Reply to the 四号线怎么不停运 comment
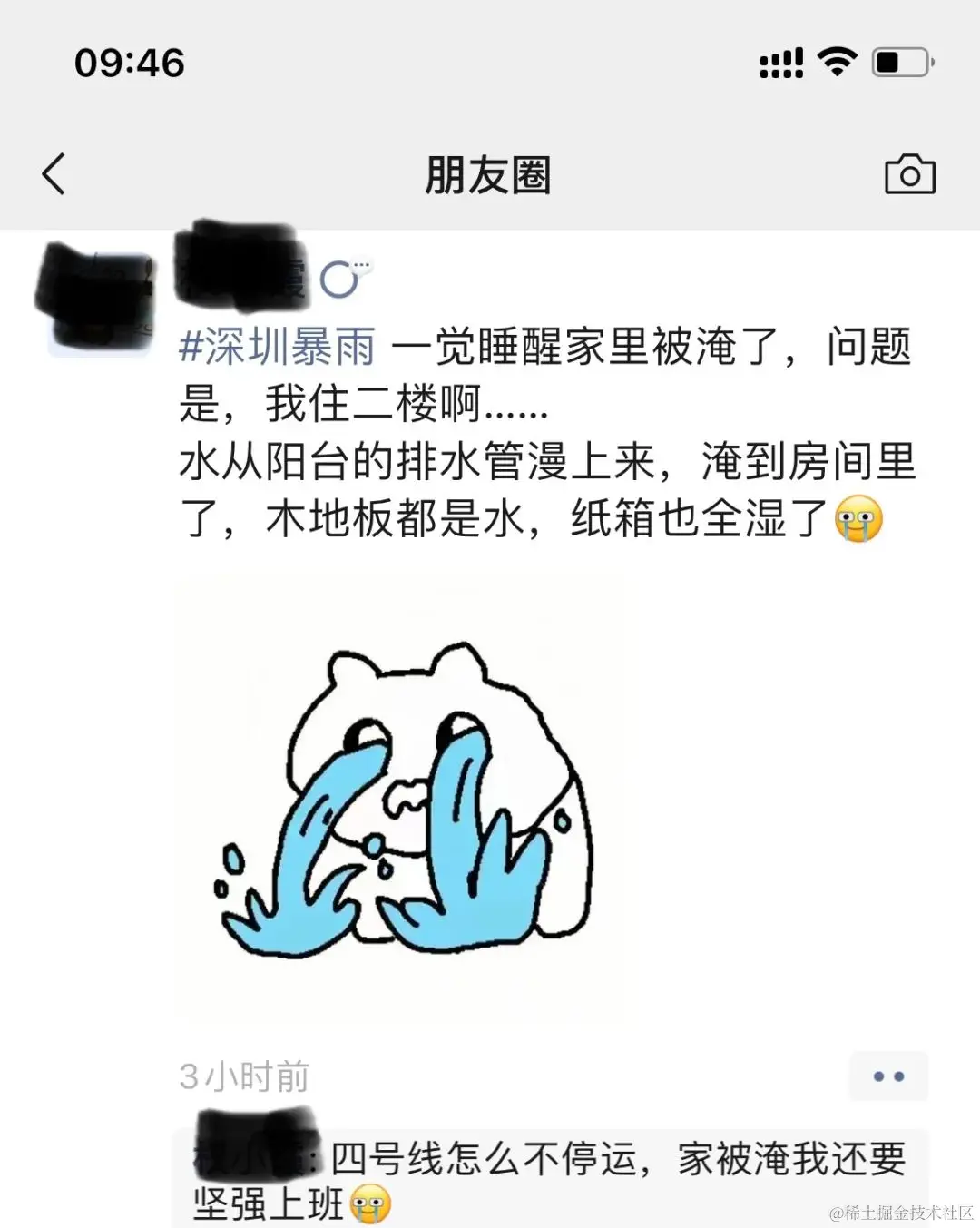Screen dimensions: 980x1228 click(617, 1160)
